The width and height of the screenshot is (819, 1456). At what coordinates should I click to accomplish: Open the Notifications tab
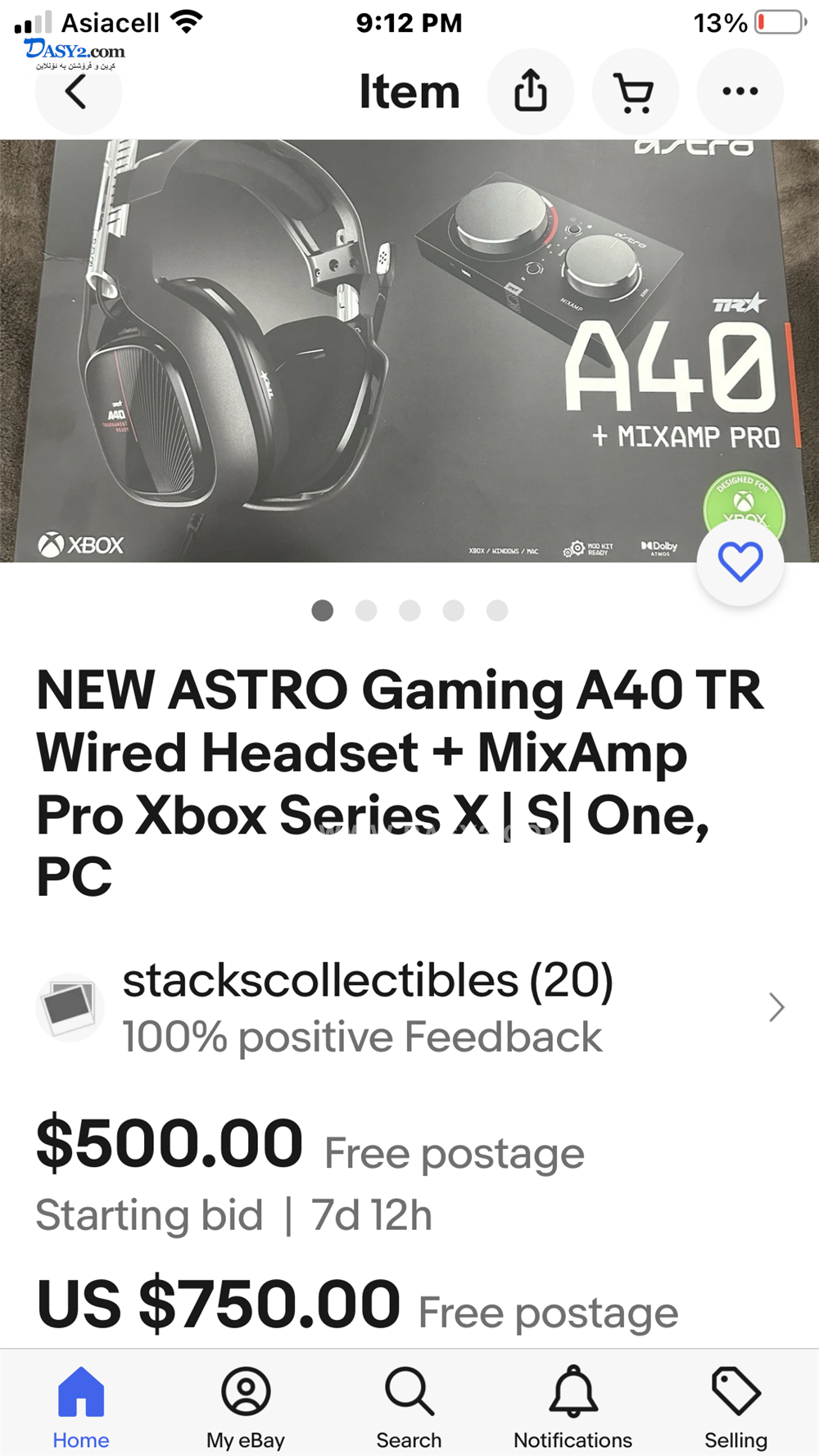click(572, 1407)
